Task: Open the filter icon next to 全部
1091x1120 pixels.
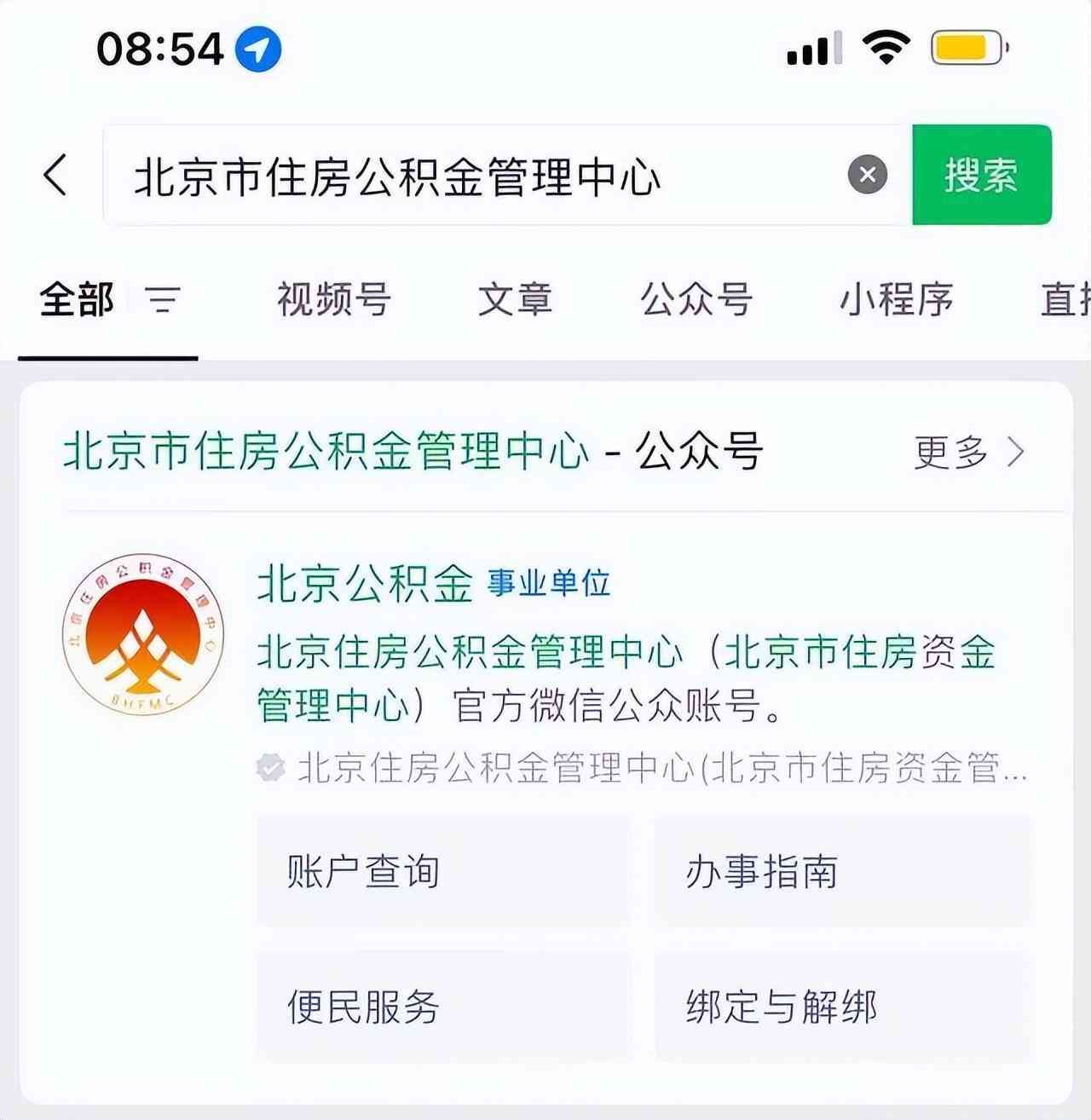Action: pyautogui.click(x=163, y=300)
